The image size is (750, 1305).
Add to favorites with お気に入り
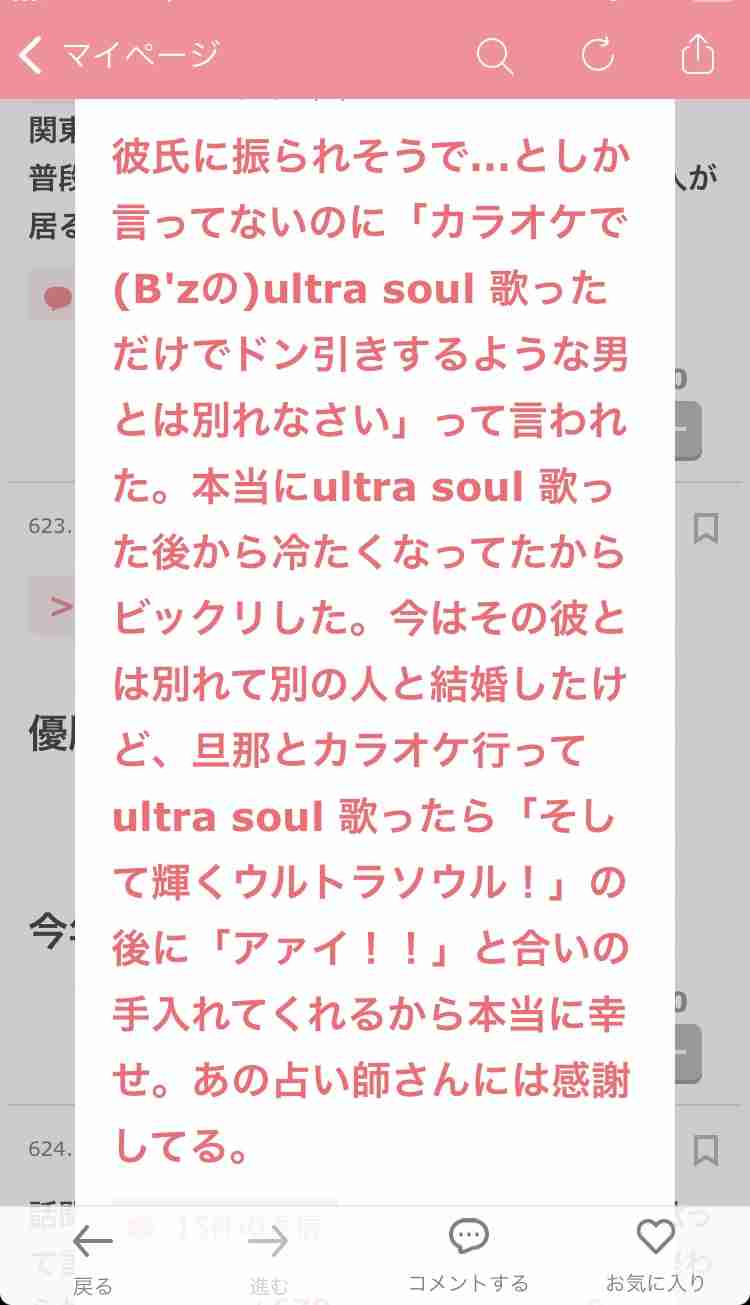pyautogui.click(x=656, y=1256)
